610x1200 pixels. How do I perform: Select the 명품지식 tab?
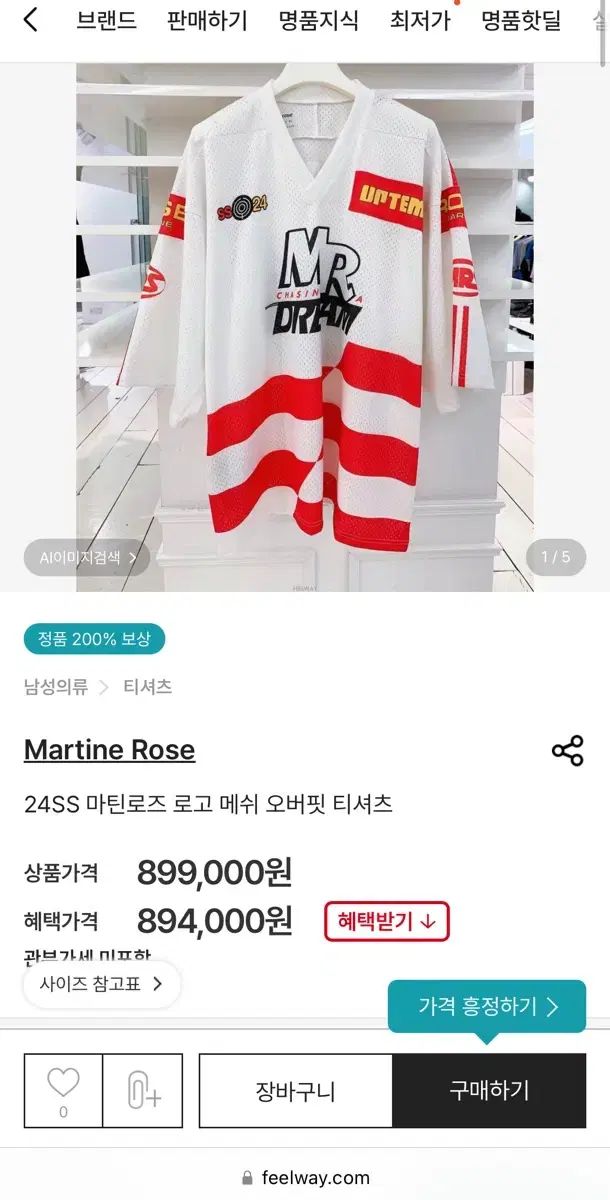click(x=318, y=20)
